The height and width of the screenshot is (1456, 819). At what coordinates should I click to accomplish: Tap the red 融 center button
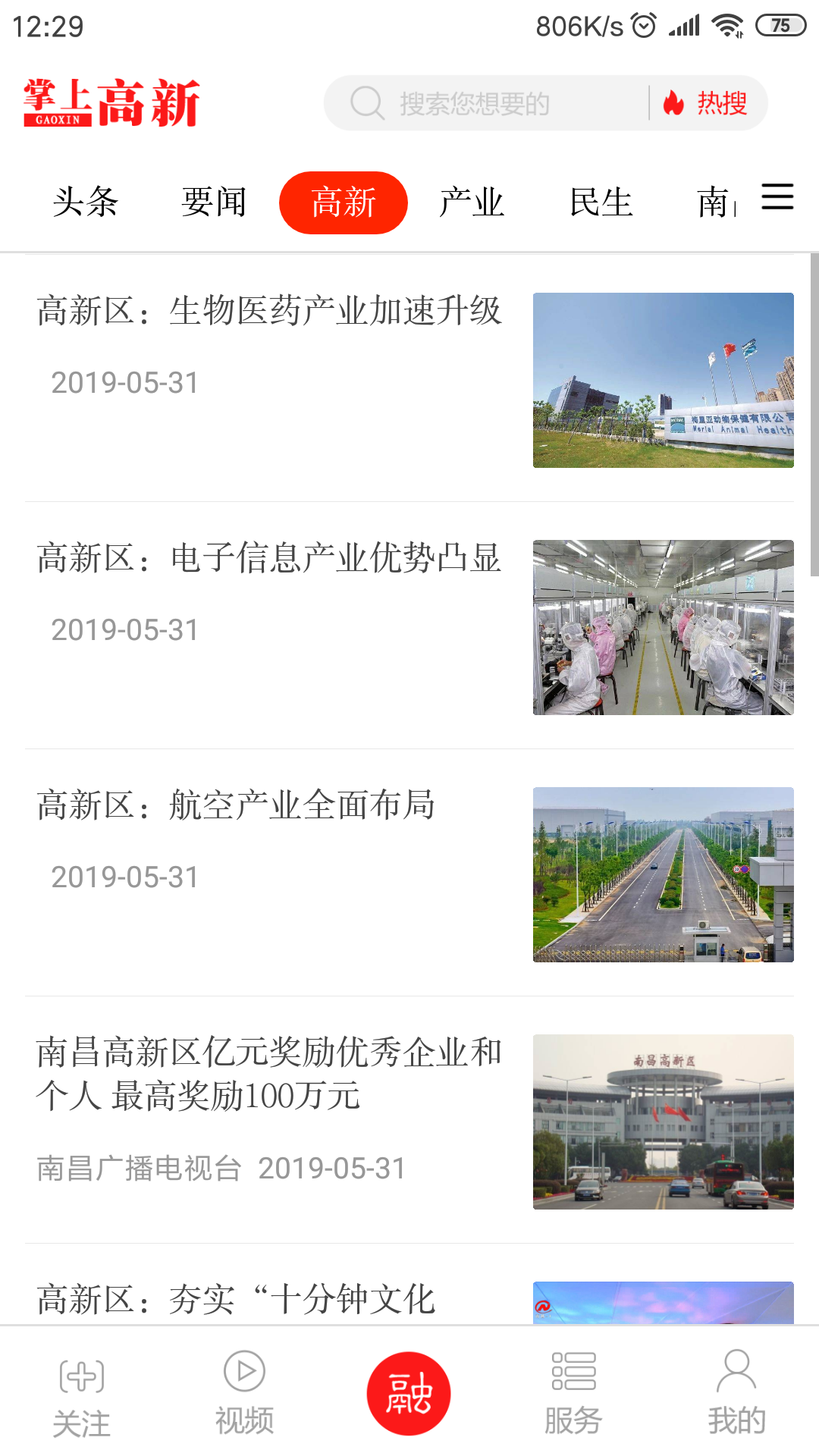(409, 1394)
